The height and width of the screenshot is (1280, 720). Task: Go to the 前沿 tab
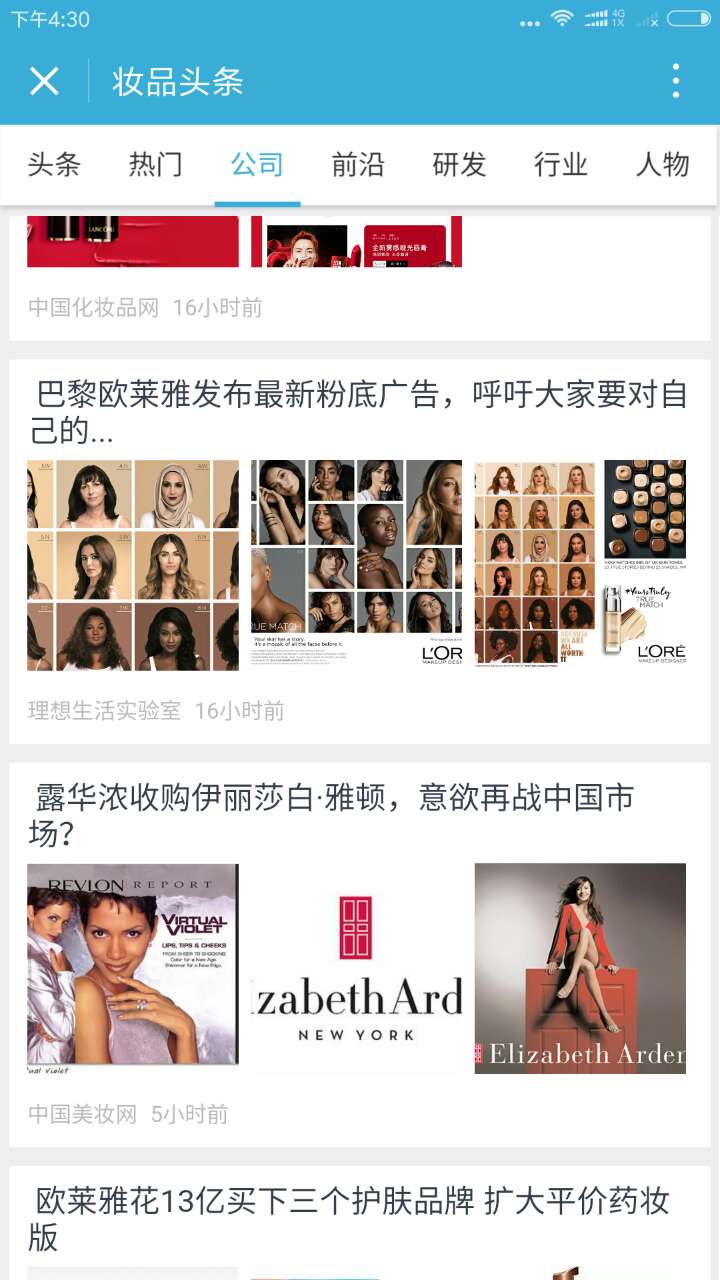(x=358, y=164)
